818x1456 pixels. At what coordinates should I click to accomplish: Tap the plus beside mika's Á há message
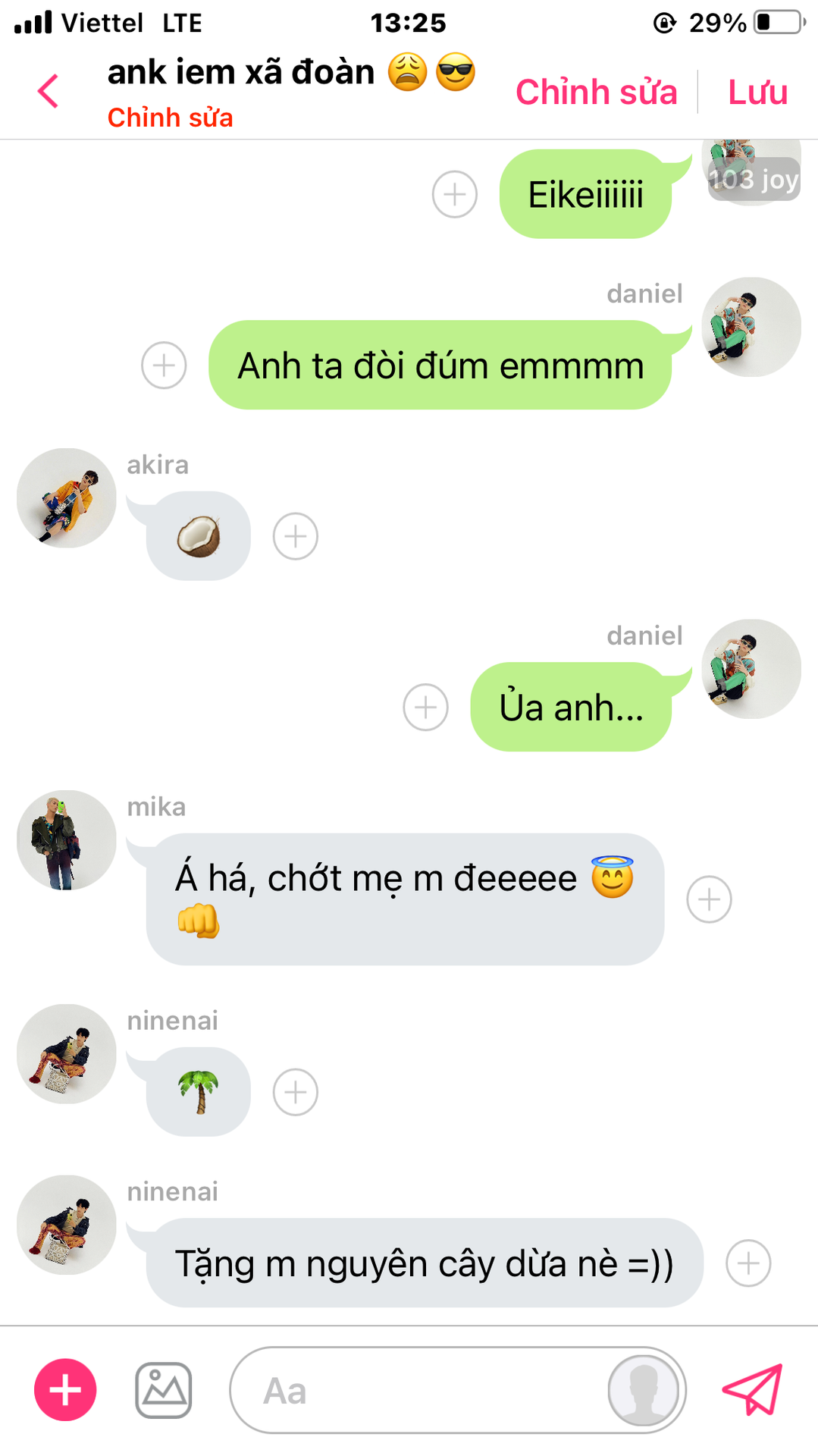tap(710, 899)
